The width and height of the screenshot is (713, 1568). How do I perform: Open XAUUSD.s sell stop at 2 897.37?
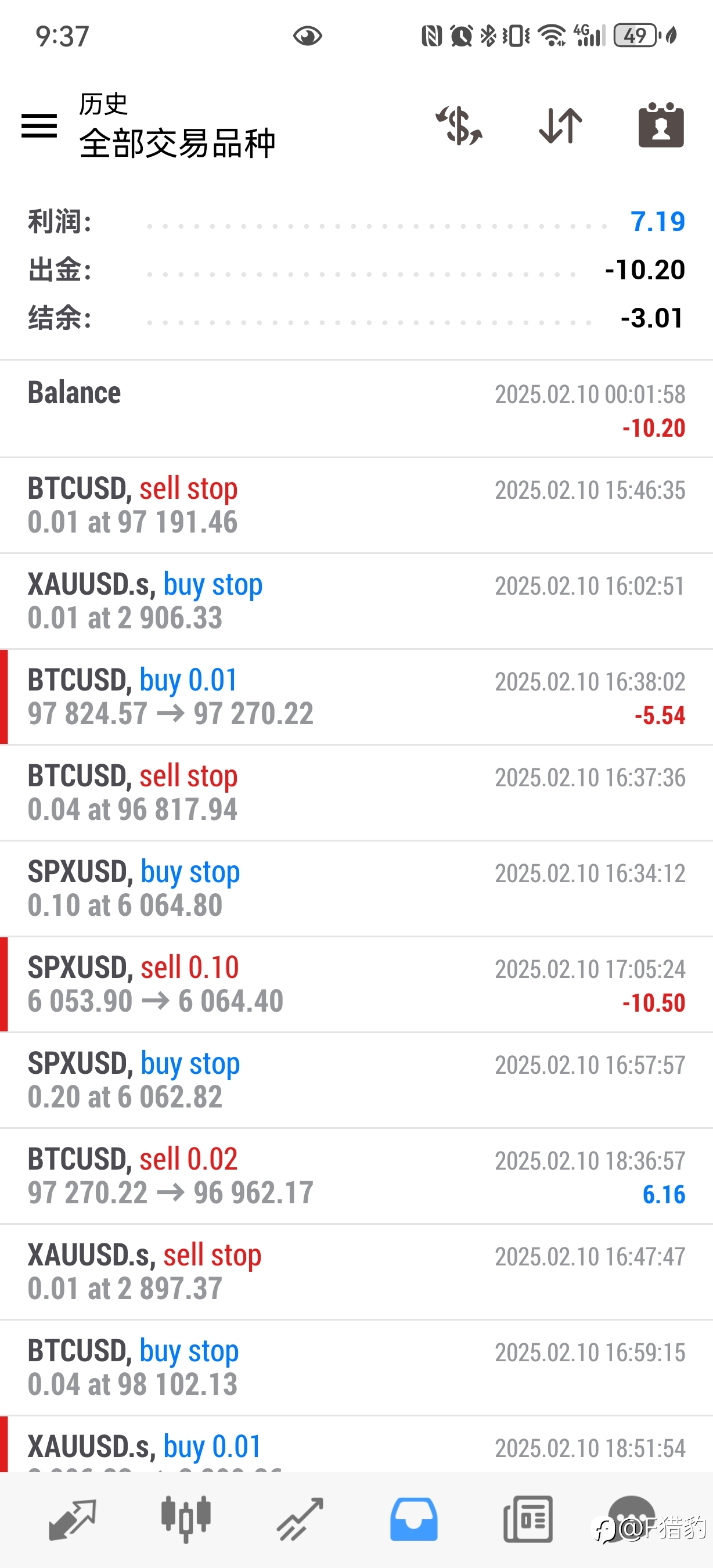pos(356,1272)
